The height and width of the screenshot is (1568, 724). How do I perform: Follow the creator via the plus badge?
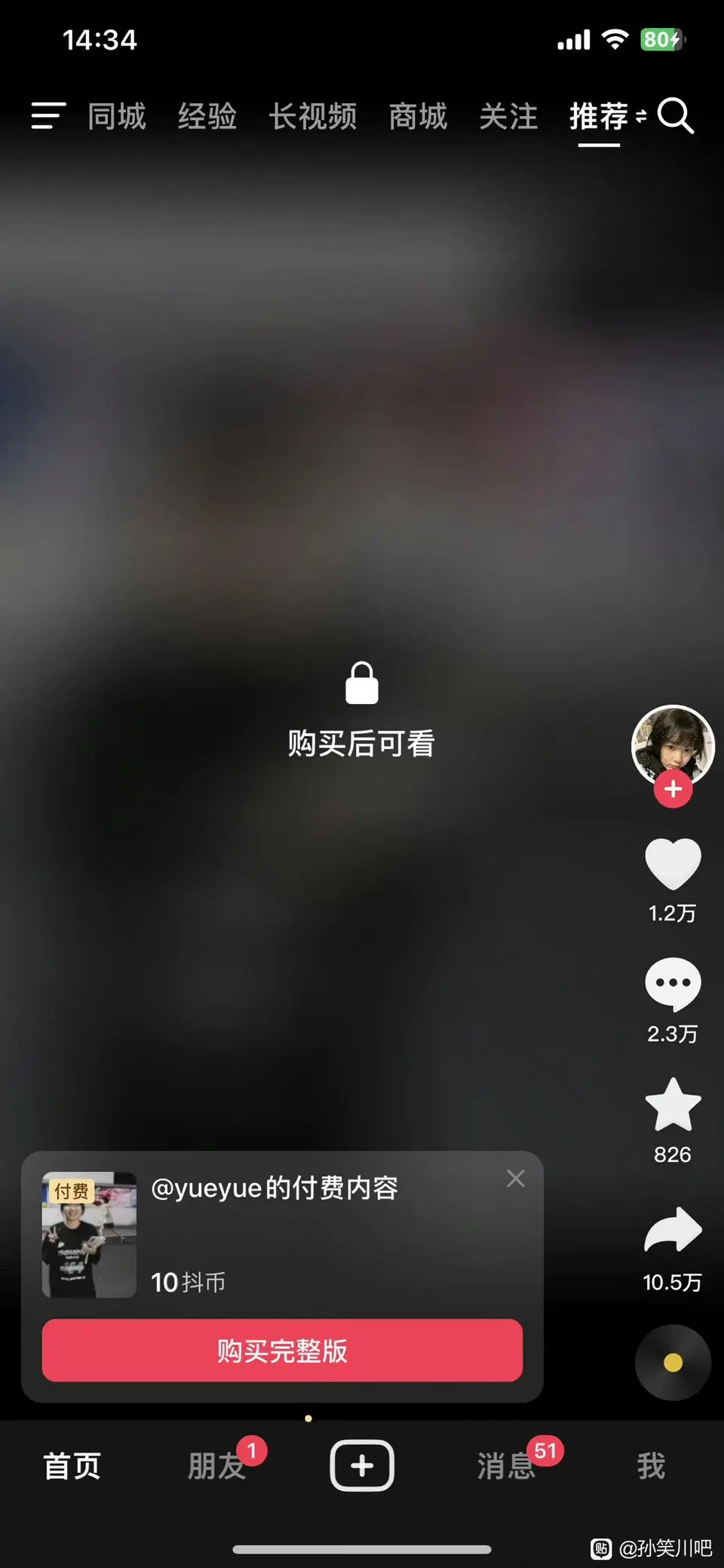point(673,789)
